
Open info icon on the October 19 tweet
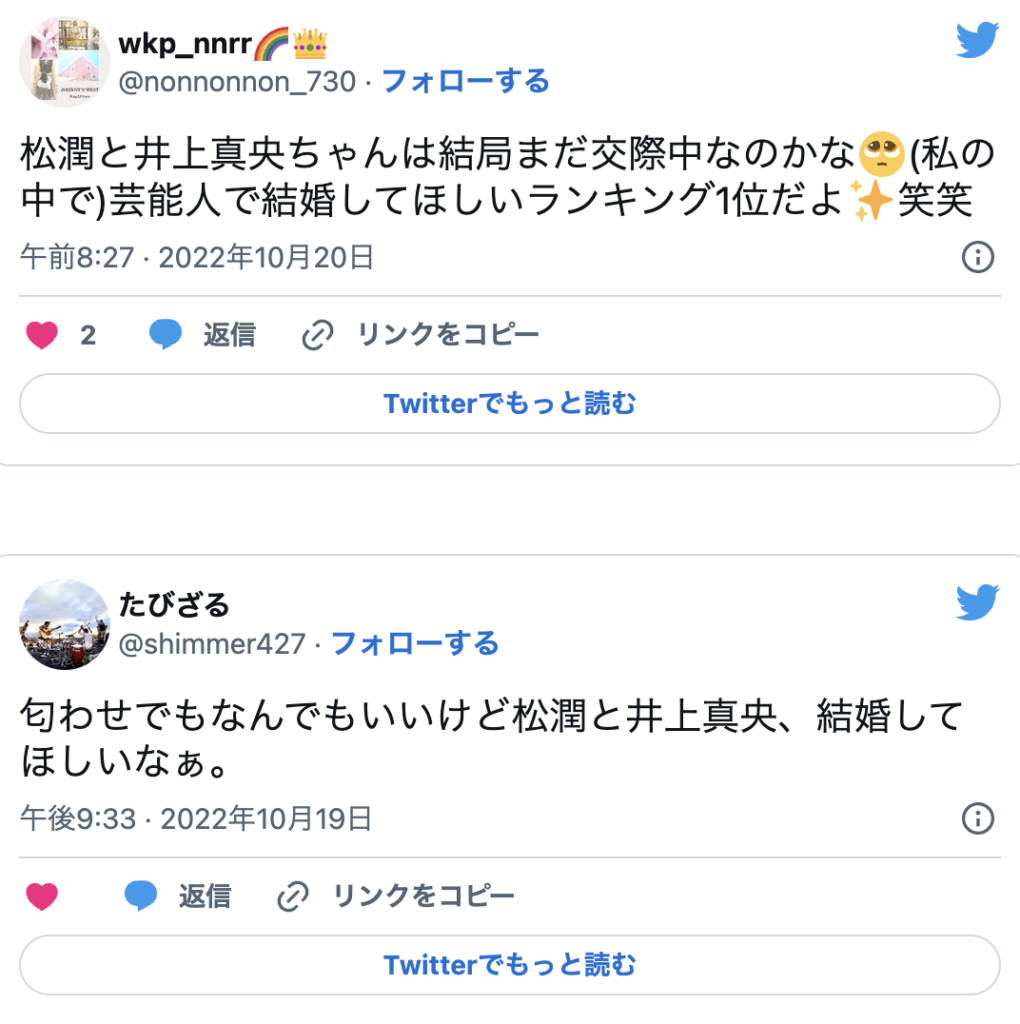pos(977,820)
